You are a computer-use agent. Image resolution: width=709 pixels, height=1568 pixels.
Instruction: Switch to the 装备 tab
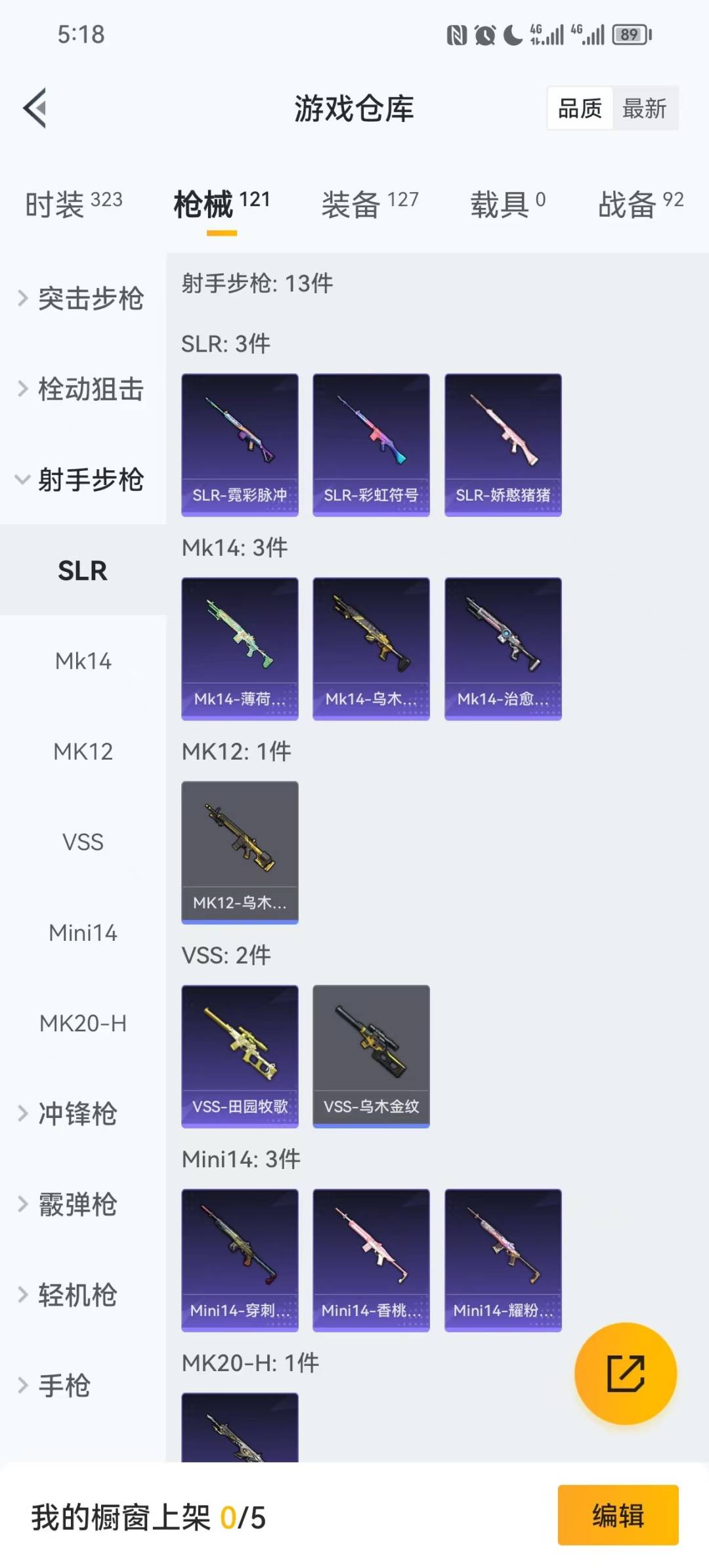(370, 203)
